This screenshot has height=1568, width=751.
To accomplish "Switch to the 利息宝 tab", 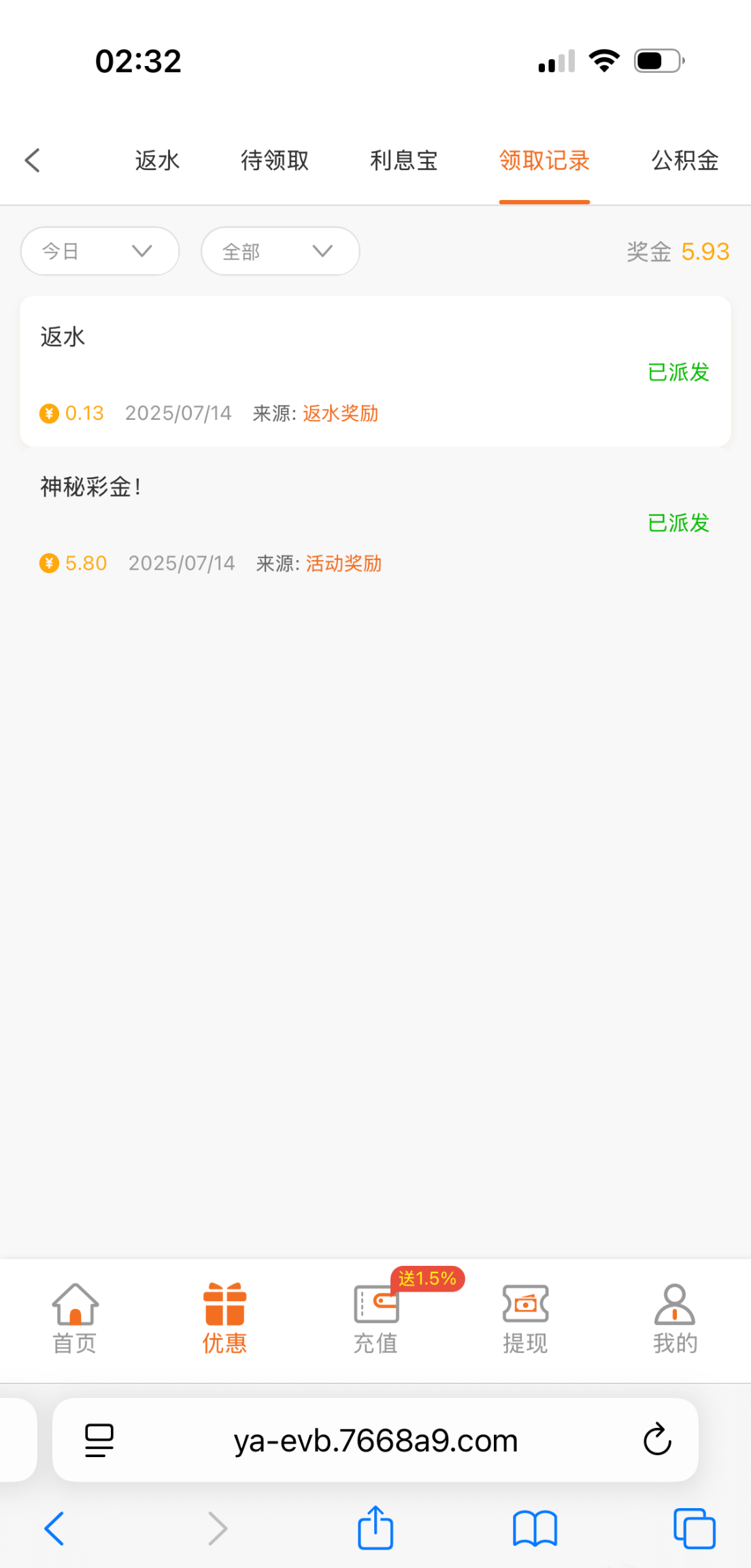I will click(404, 161).
